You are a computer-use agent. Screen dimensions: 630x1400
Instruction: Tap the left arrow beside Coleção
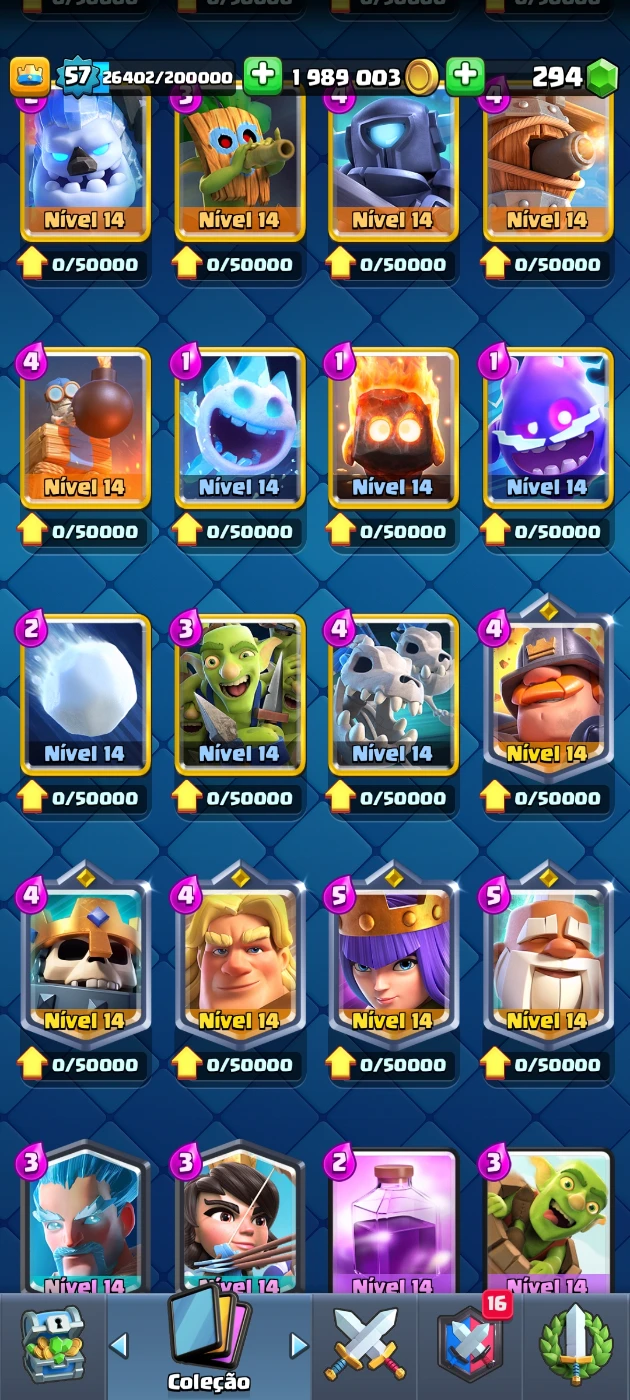tap(119, 1345)
